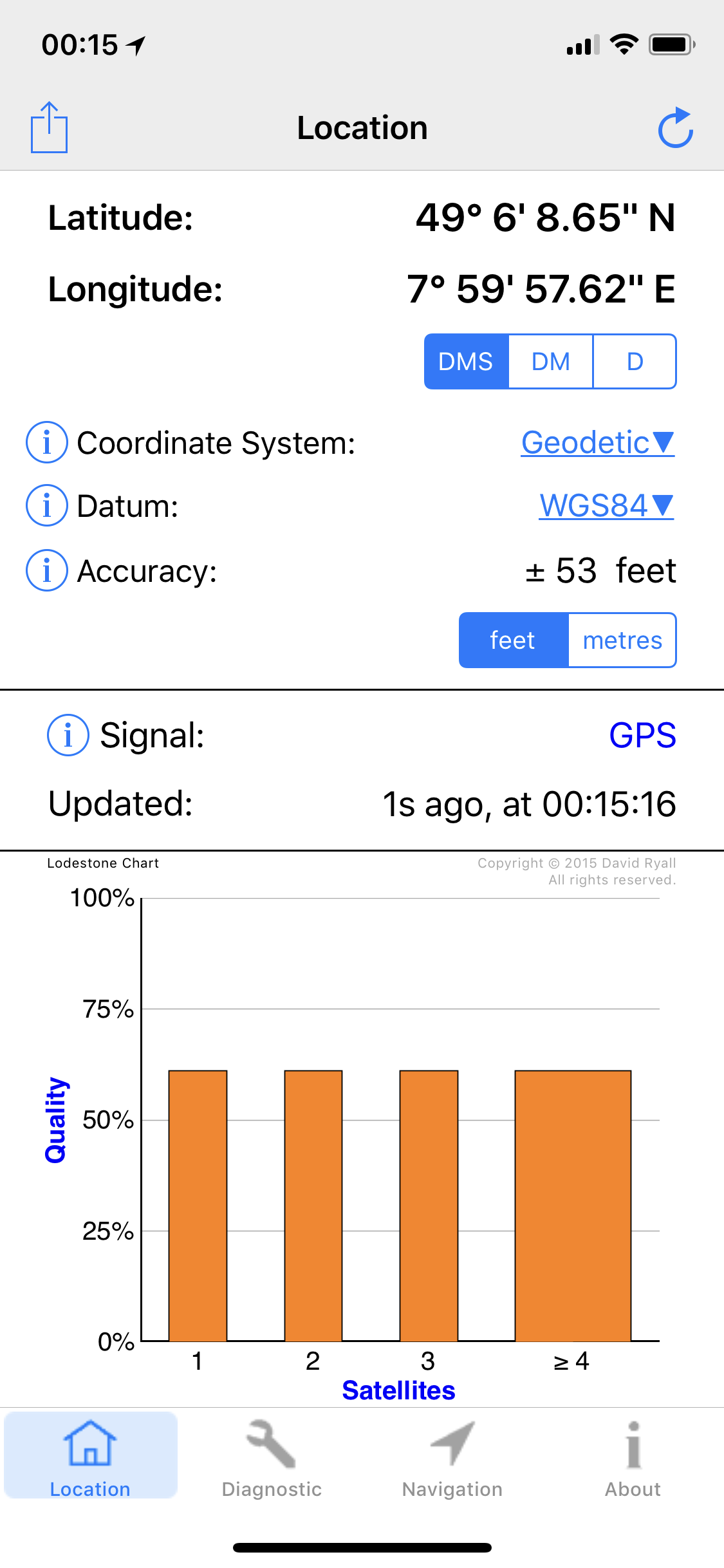Open info for Datum
Viewport: 724px width, 1568px height.
[46, 505]
